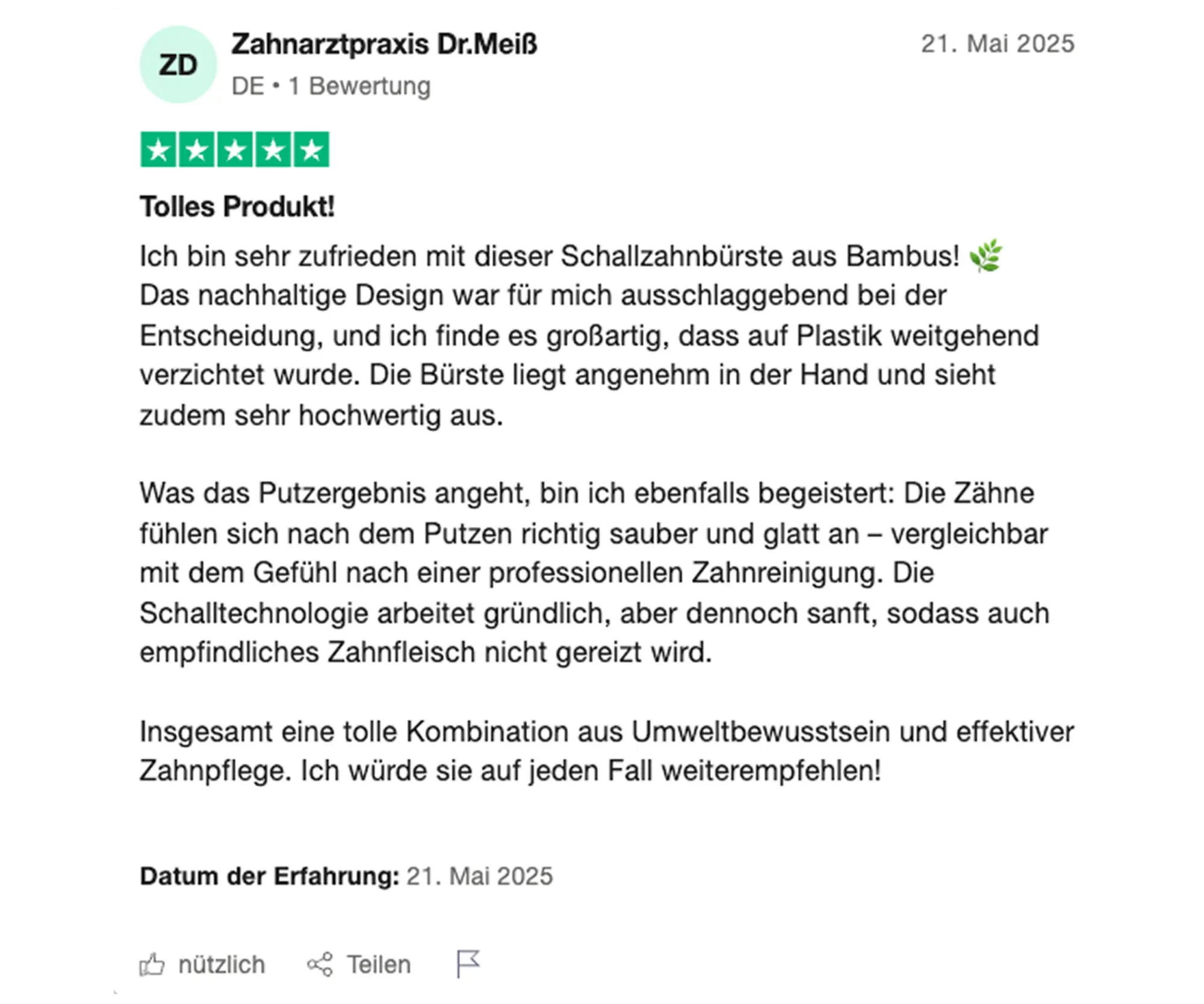Open Zahnarztpraxis Dr.Meiß reviewer profile
This screenshot has width=1204, height=1004.
384,45
